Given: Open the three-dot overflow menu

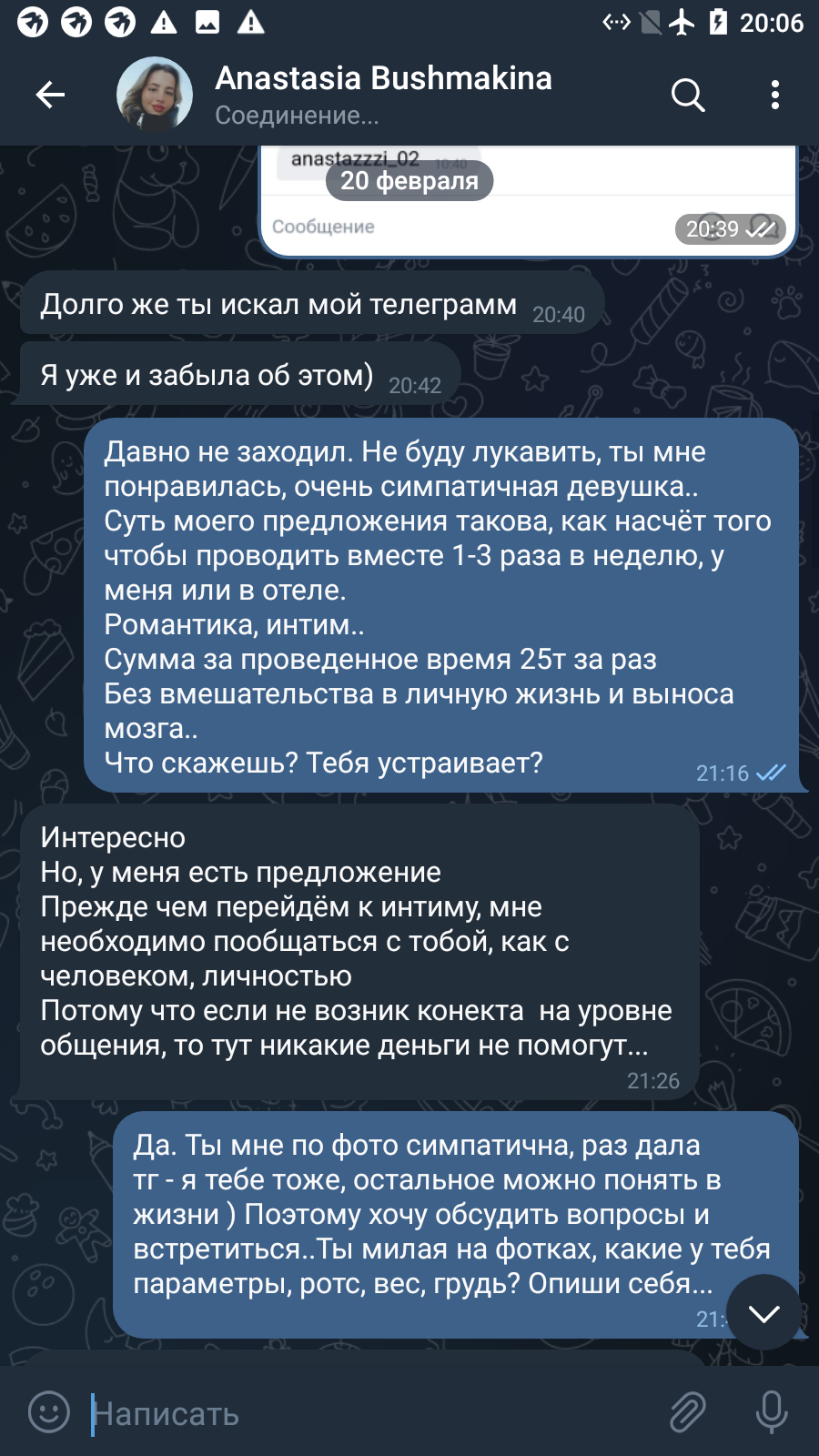Looking at the screenshot, I should click(774, 95).
